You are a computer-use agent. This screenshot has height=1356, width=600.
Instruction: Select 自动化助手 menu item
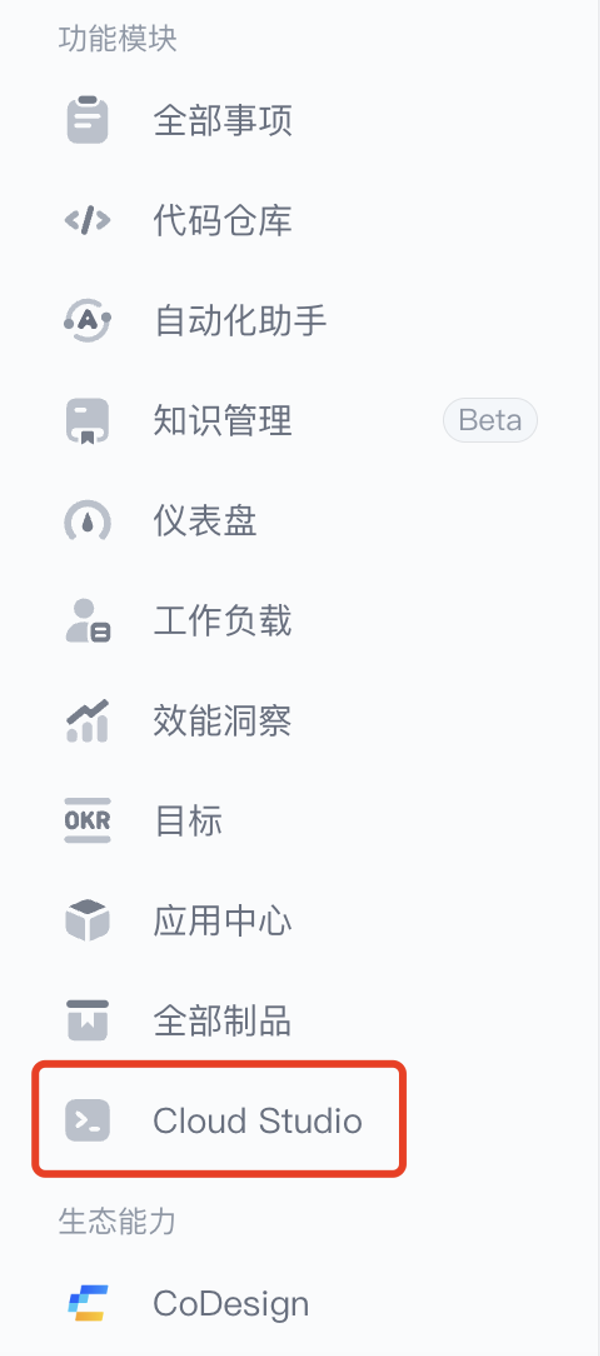[x=240, y=321]
